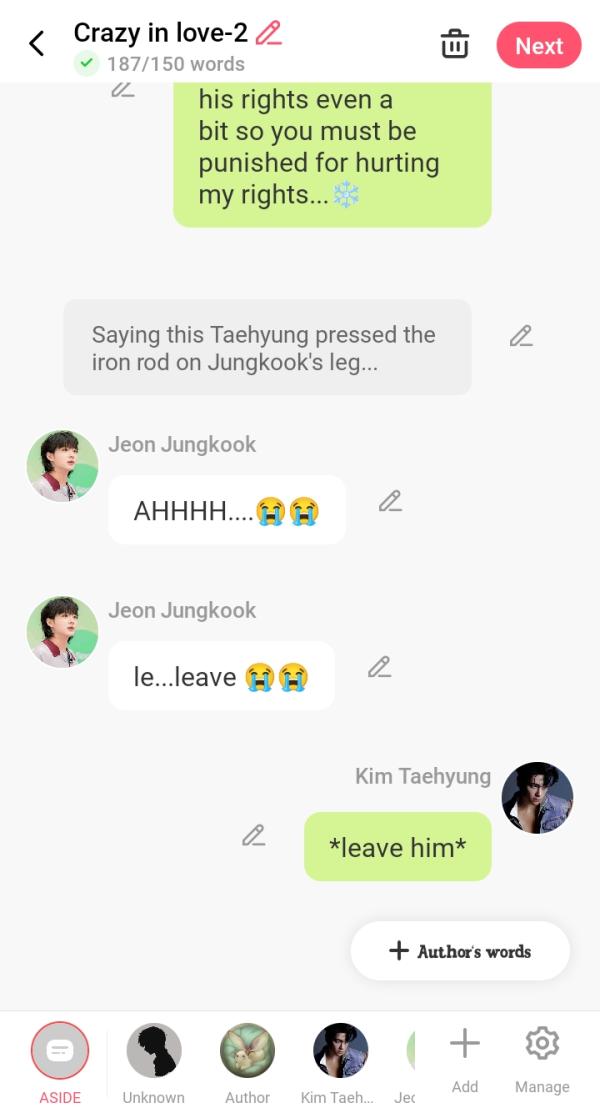Edit Jungkook's AHHHH message
The width and height of the screenshot is (600, 1118).
pos(390,502)
